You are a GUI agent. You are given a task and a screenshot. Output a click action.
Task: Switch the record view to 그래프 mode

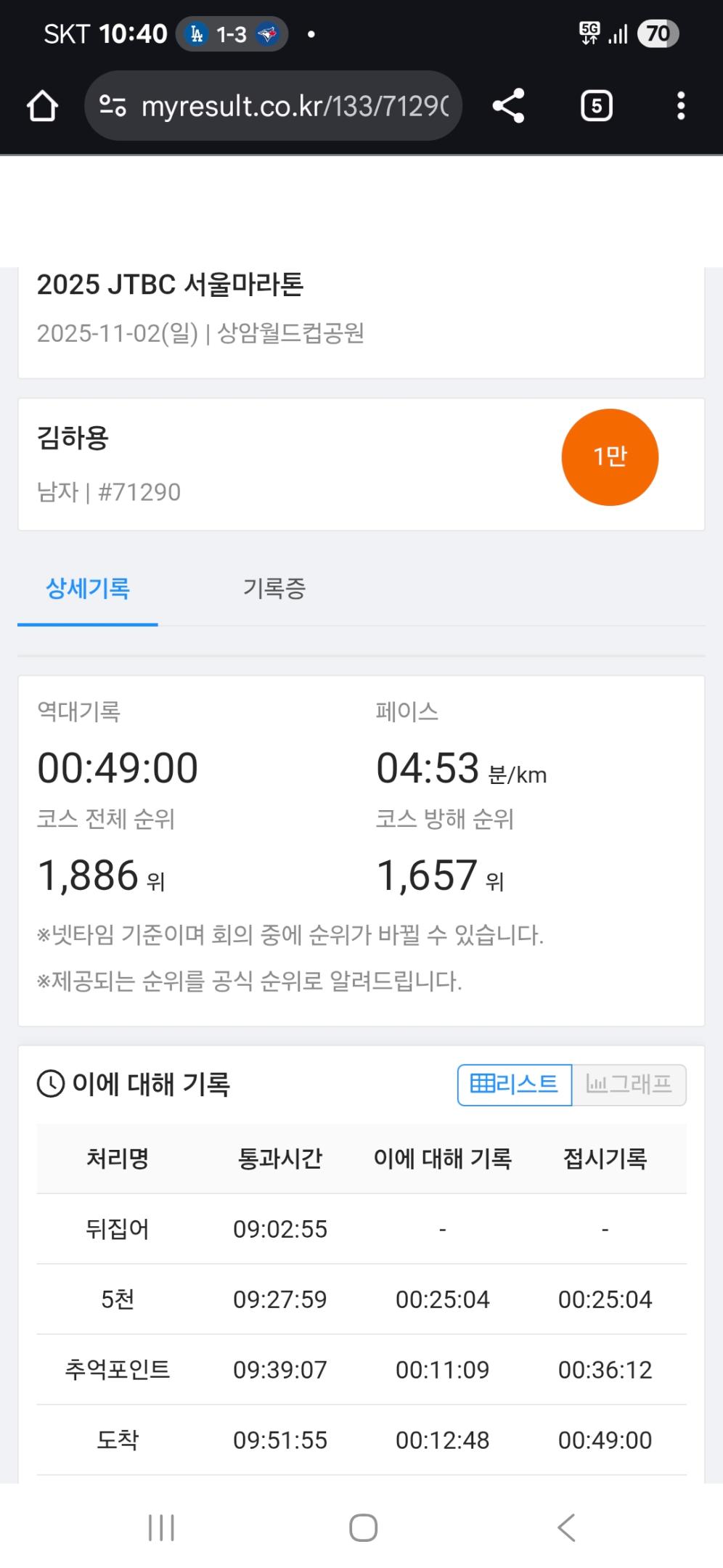tap(629, 1085)
